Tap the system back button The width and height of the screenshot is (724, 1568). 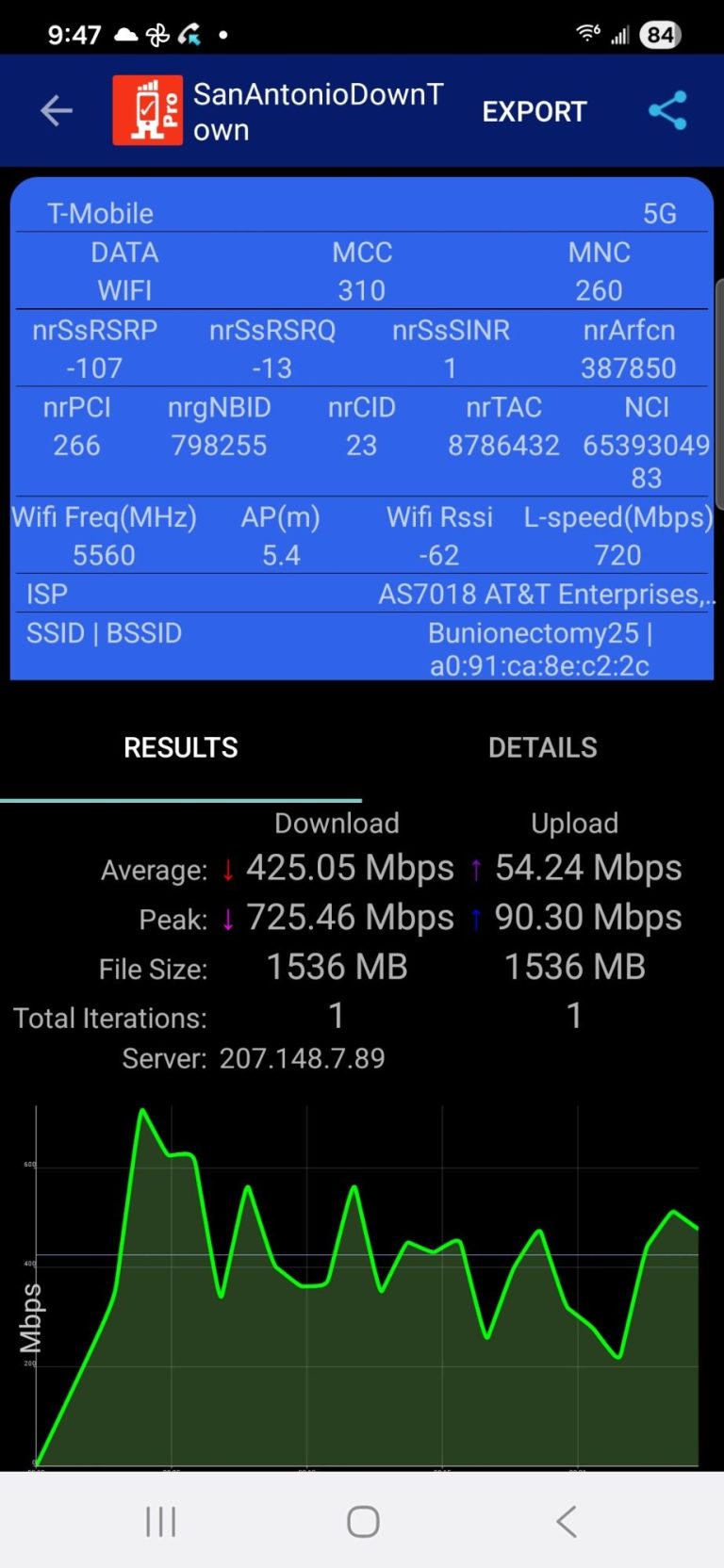tap(566, 1521)
